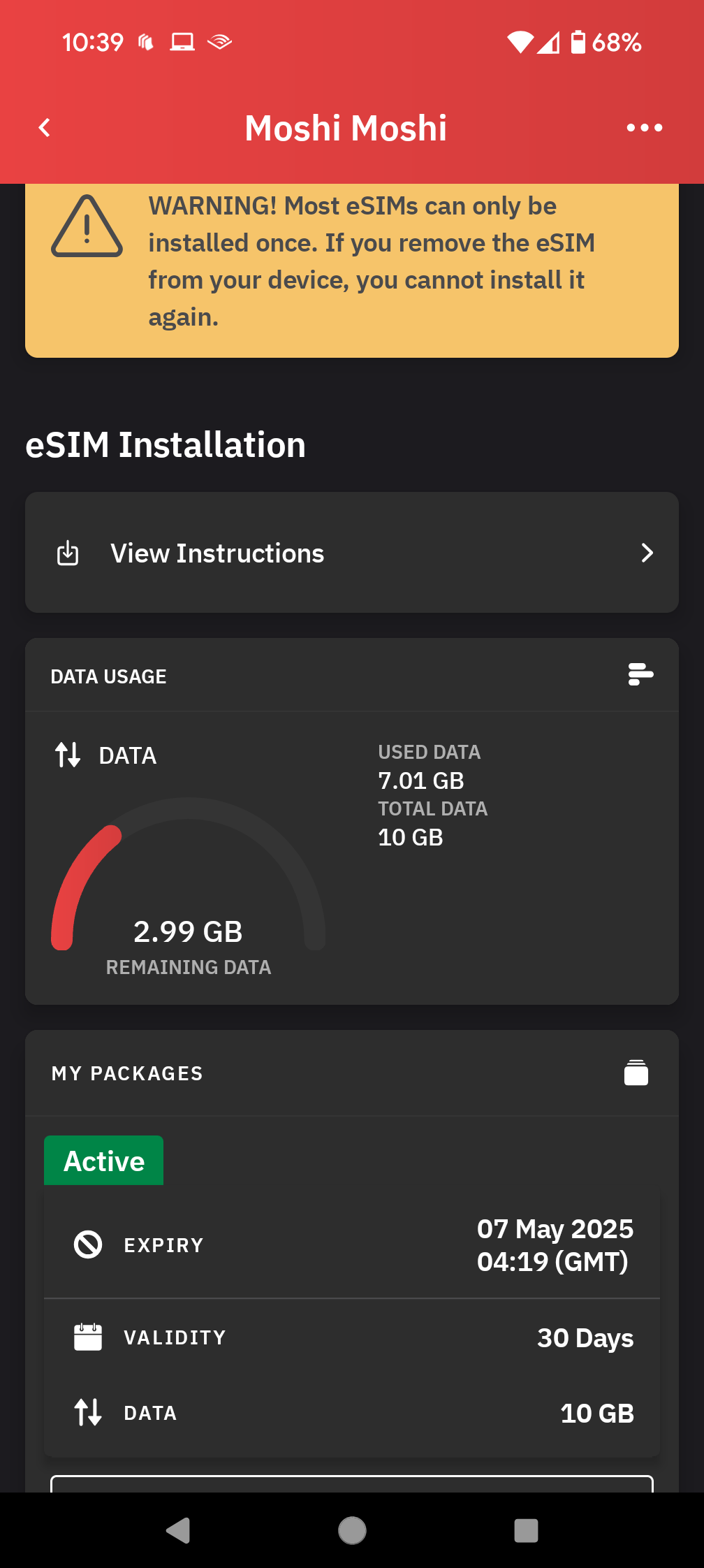The width and height of the screenshot is (704, 1568).
Task: Tap the data arrows icon in package details
Action: [89, 1412]
